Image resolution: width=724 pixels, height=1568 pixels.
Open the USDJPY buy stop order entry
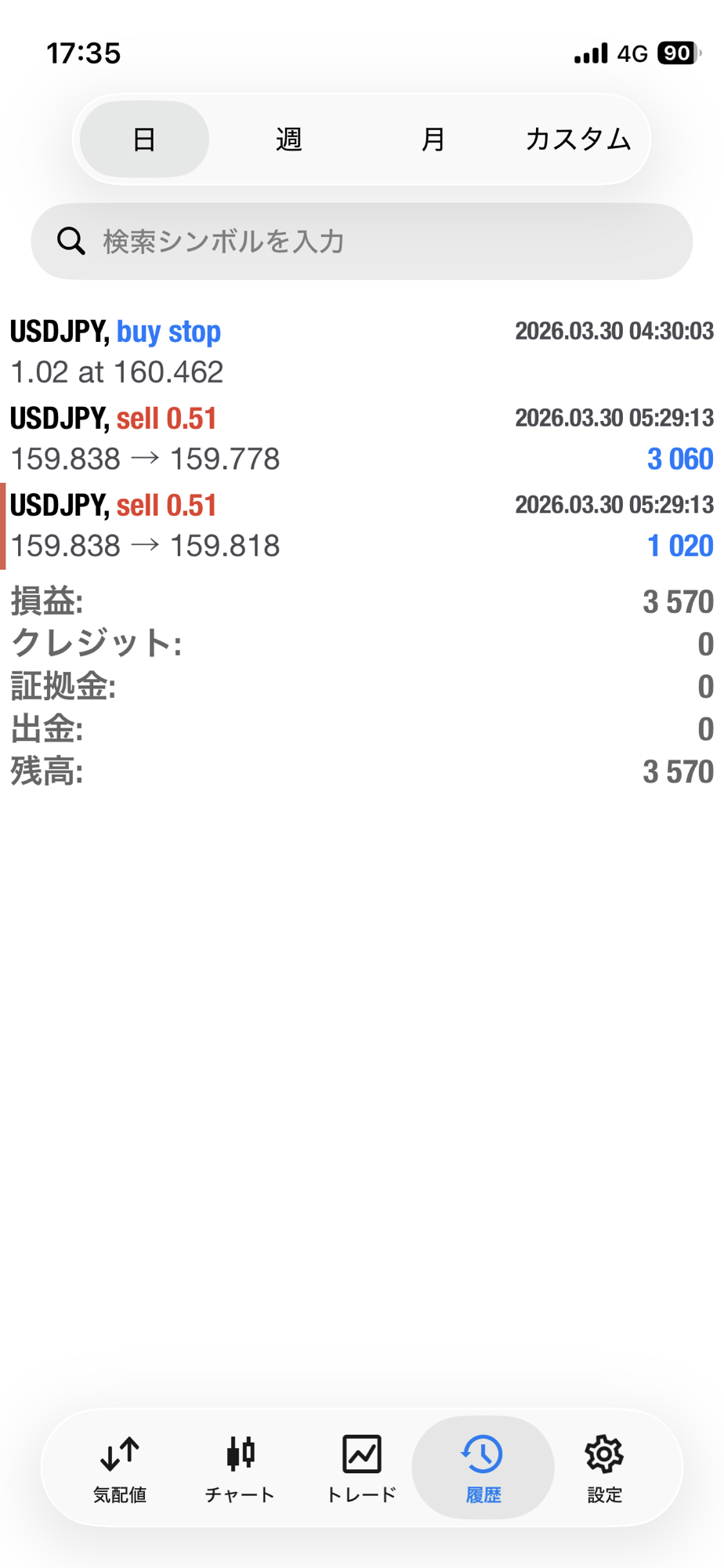362,351
